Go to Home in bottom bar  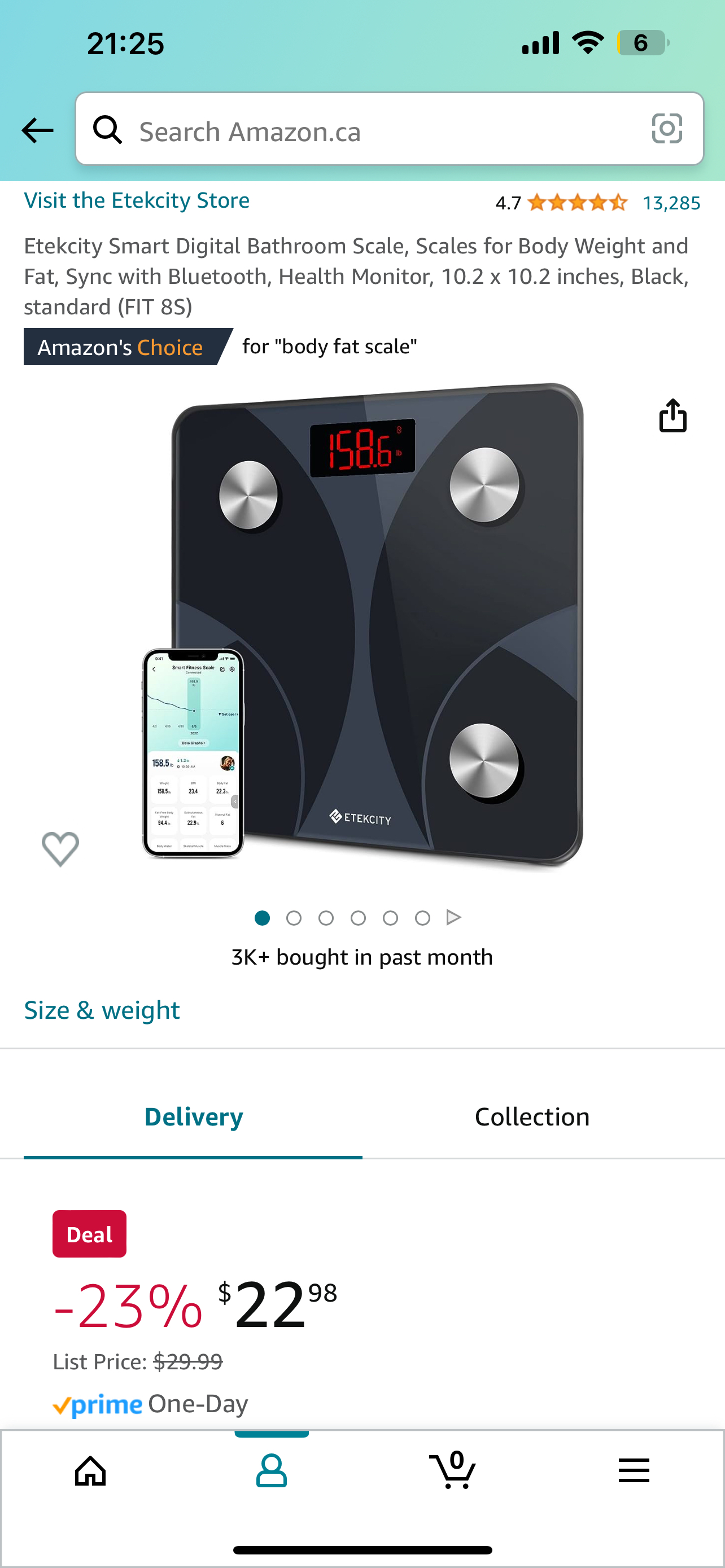pyautogui.click(x=90, y=1471)
